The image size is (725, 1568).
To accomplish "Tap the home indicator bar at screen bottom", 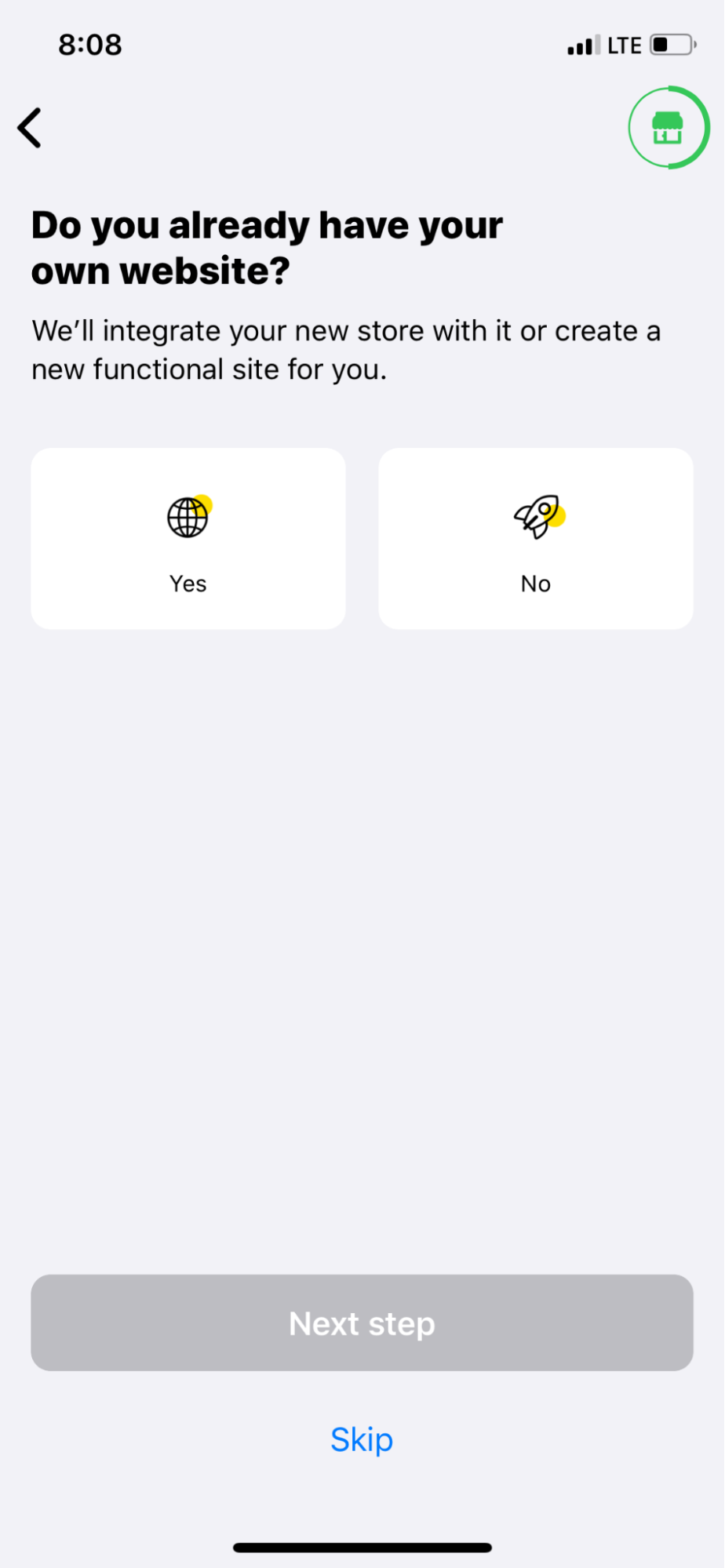I will (x=362, y=1547).
